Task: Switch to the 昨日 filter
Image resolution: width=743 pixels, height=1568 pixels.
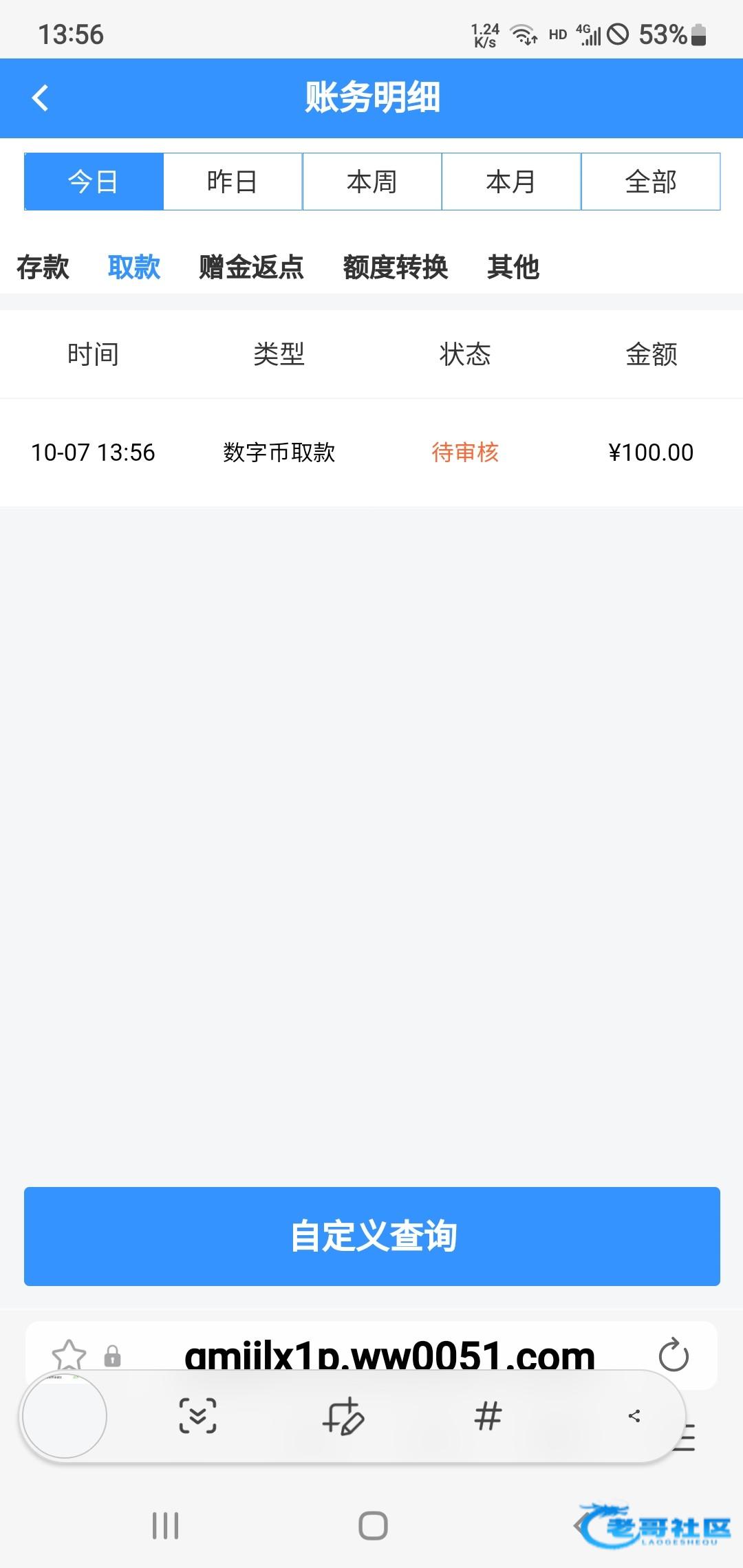Action: click(233, 182)
